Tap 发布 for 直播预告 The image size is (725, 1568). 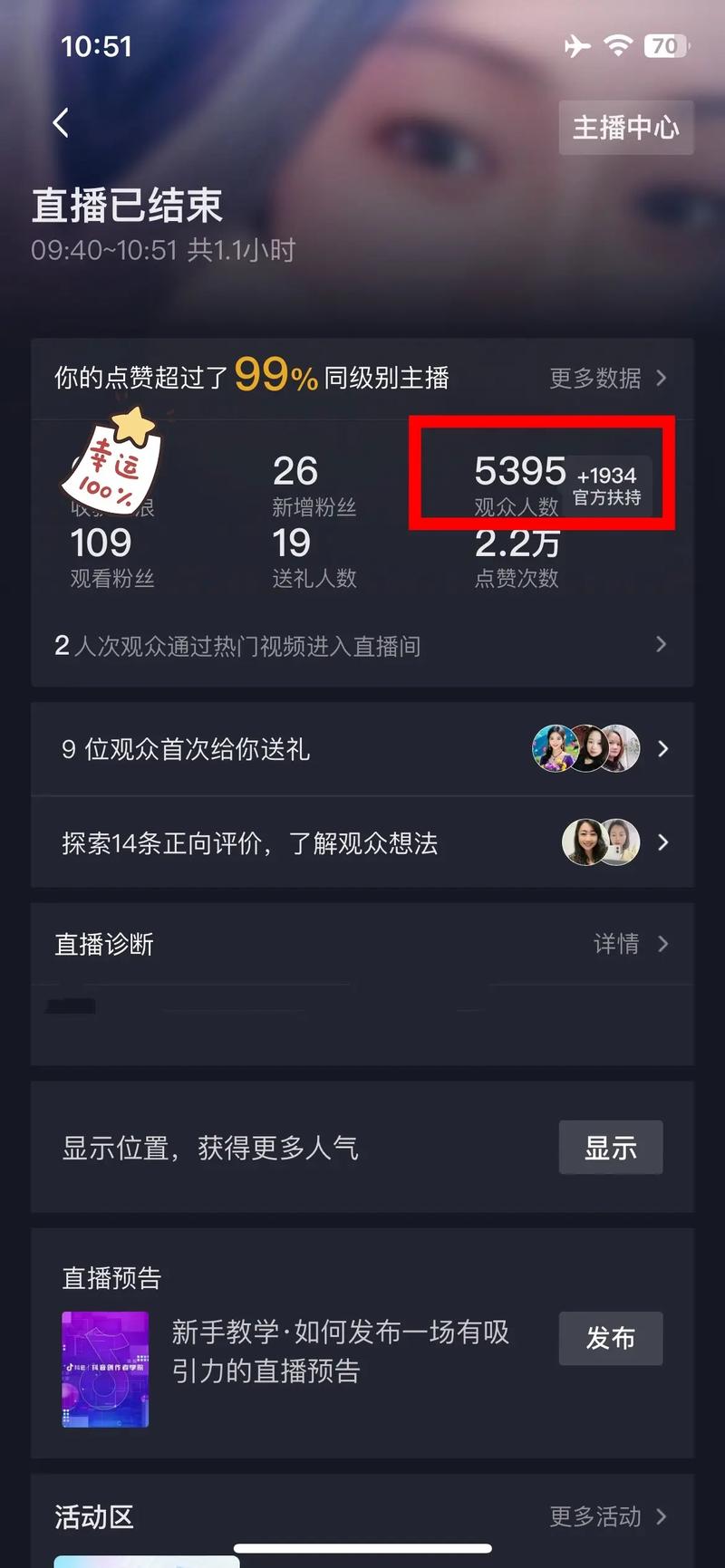click(610, 1338)
